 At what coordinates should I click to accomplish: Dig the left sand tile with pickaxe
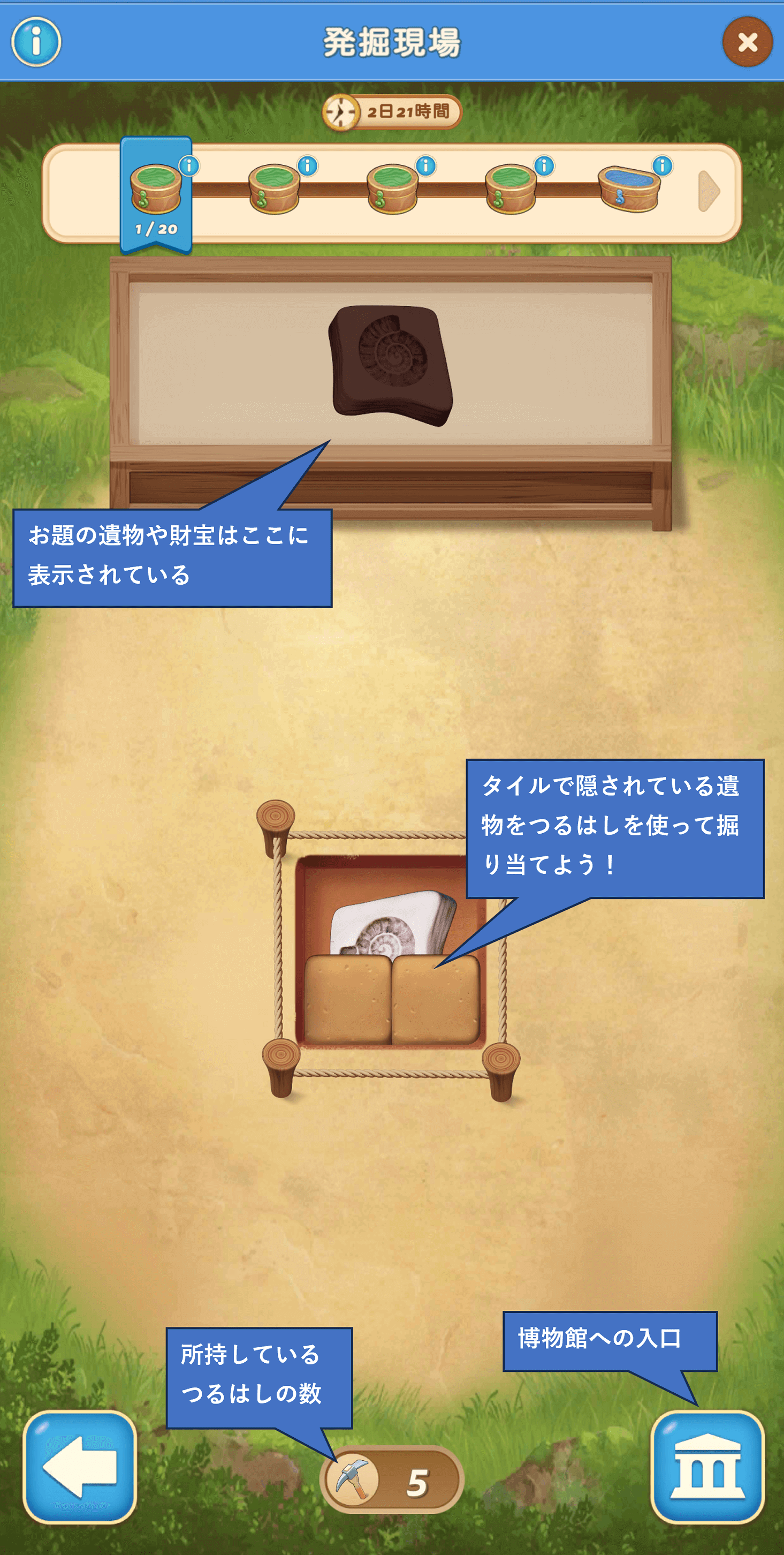point(347,999)
